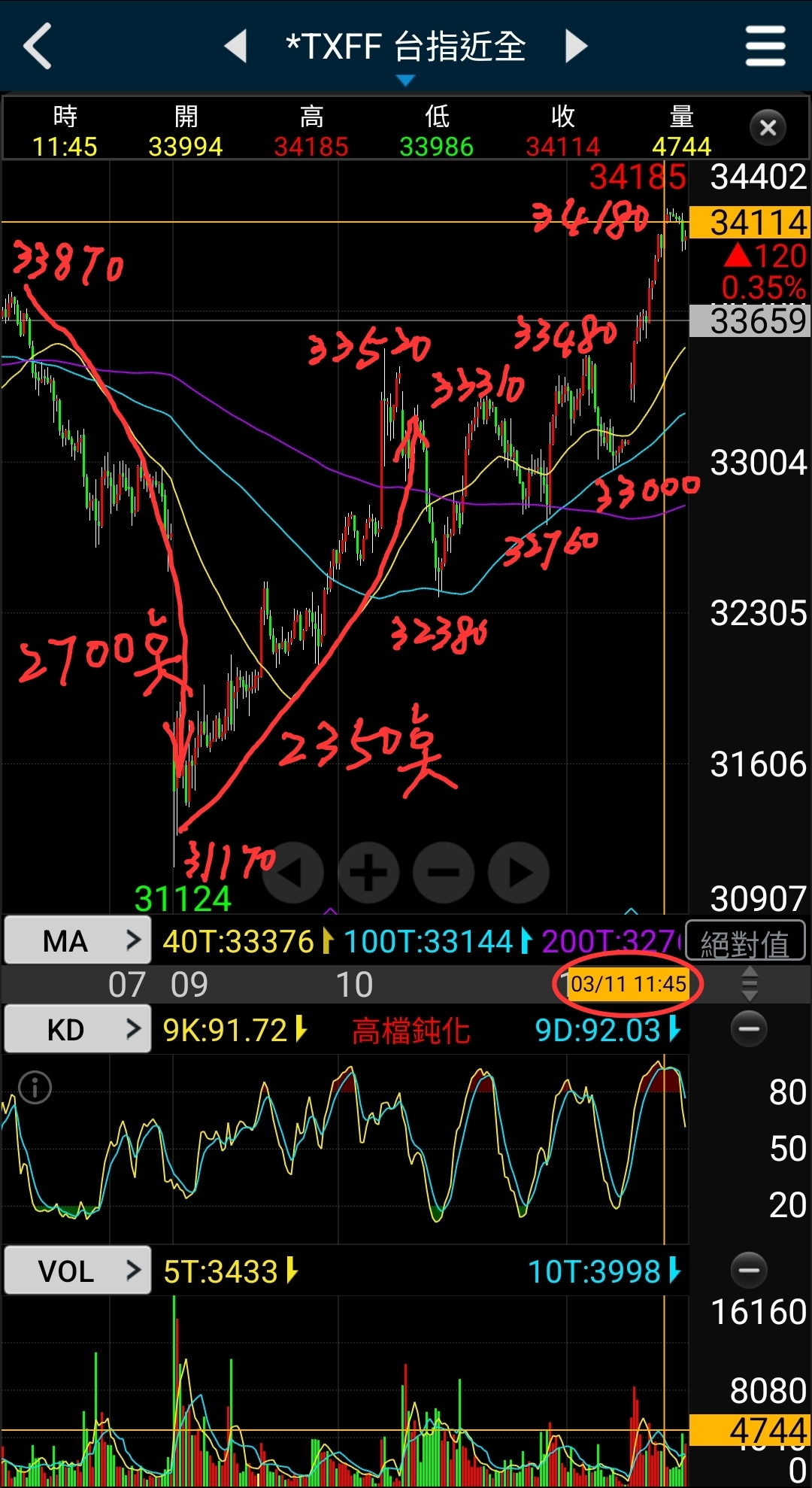The height and width of the screenshot is (1488, 812).
Task: Zoom out the chart with the minus button
Action: coord(444,873)
